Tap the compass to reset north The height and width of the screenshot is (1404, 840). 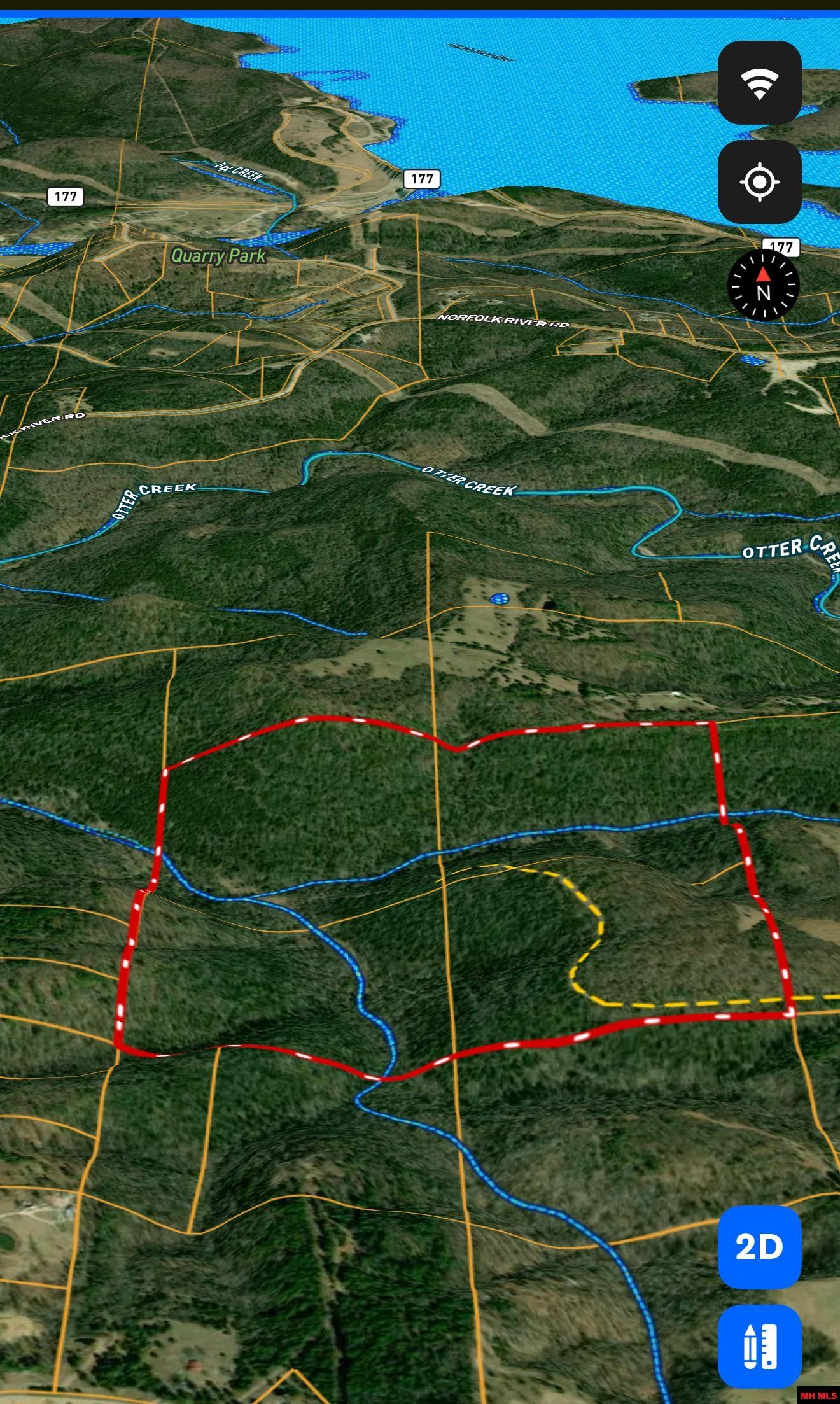tap(763, 284)
